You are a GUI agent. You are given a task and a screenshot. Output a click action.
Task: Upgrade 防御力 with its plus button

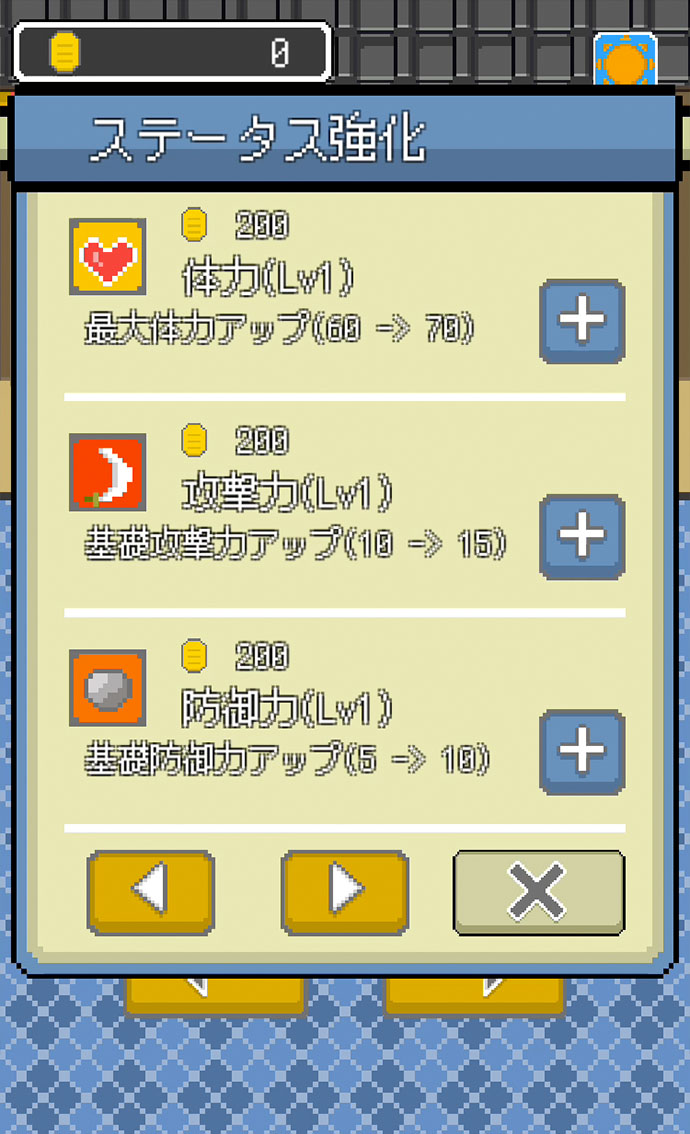pyautogui.click(x=582, y=752)
